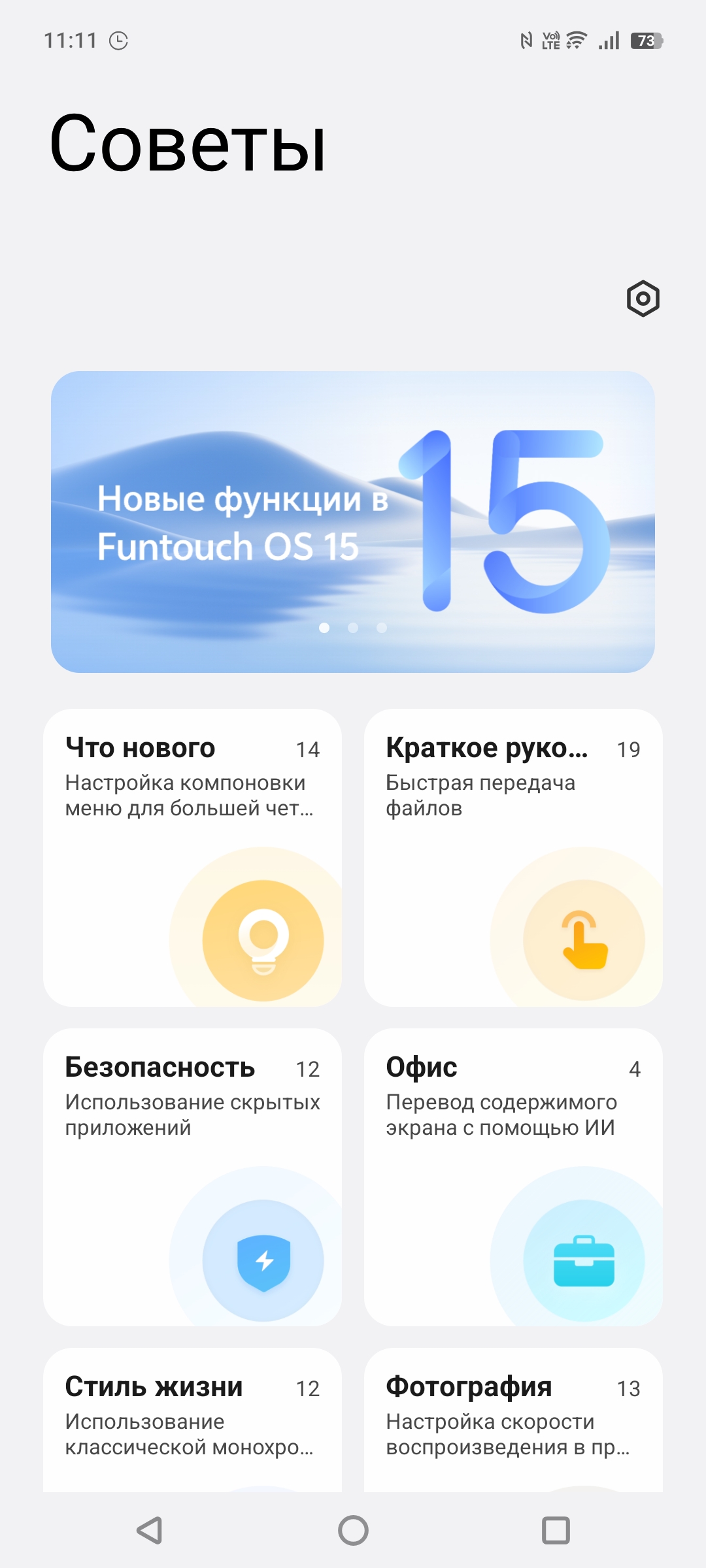Tap the system home button
This screenshot has height=1568, width=706.
[353, 1530]
